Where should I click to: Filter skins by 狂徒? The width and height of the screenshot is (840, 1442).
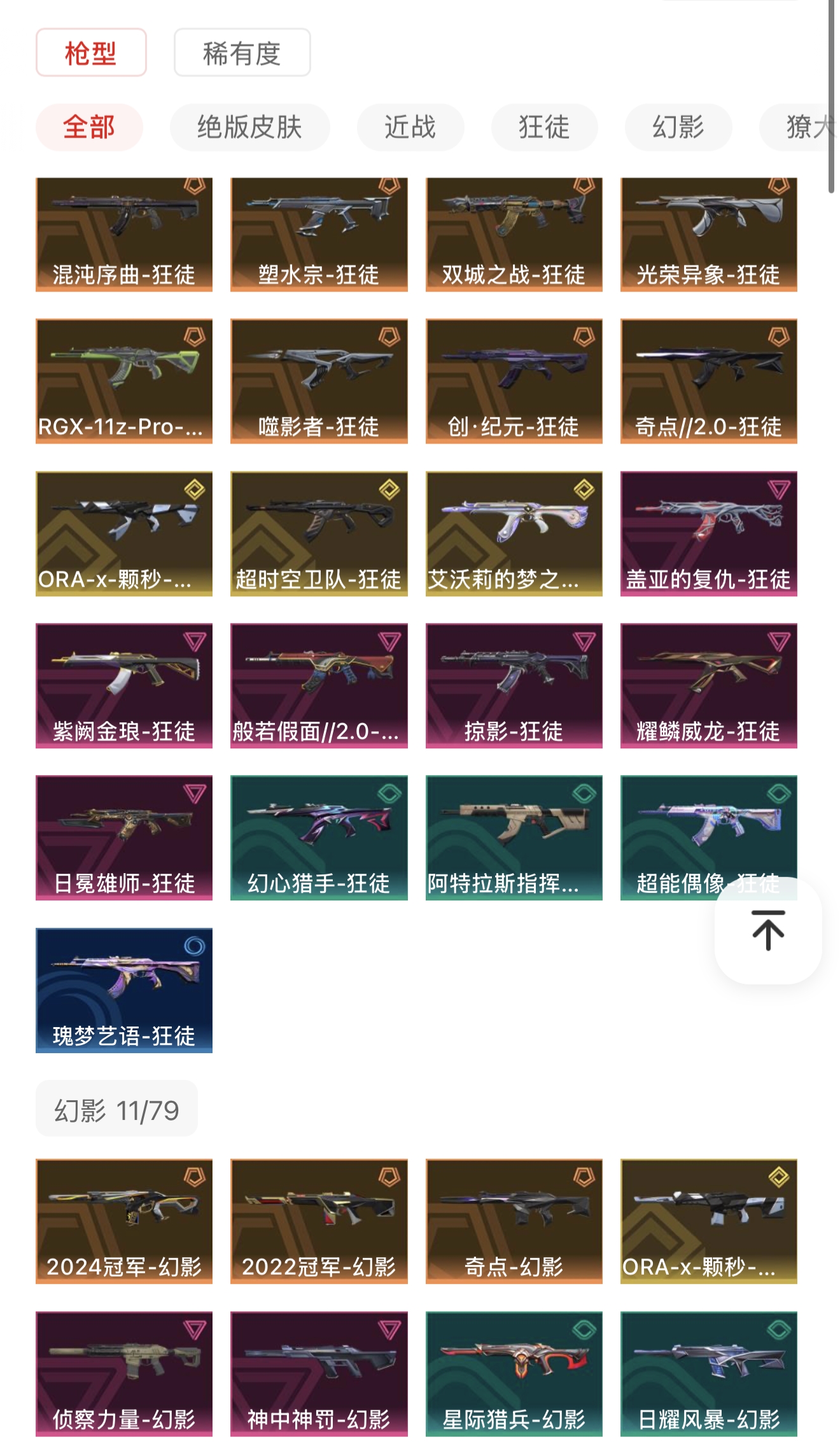click(x=544, y=127)
